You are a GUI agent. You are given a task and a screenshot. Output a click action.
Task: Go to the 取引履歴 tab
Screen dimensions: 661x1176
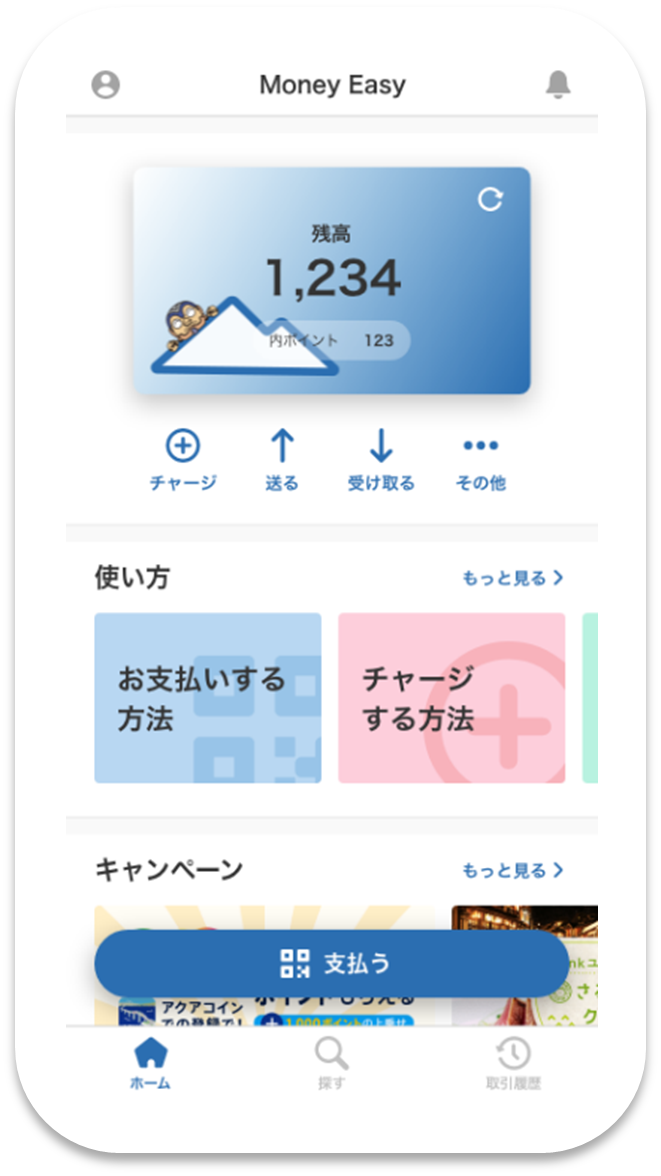click(513, 1063)
